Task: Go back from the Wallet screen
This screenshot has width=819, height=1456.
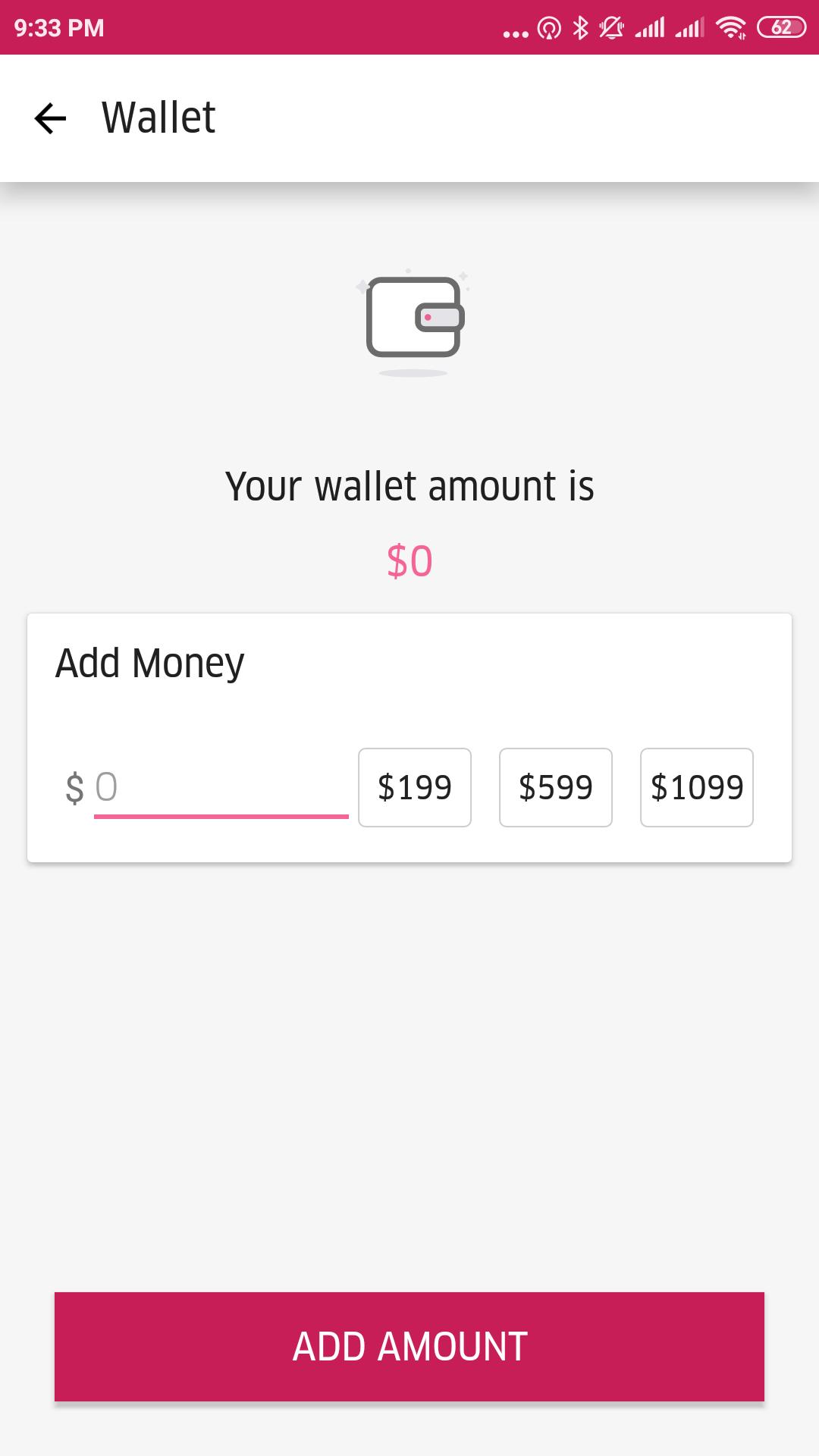Action: tap(50, 118)
